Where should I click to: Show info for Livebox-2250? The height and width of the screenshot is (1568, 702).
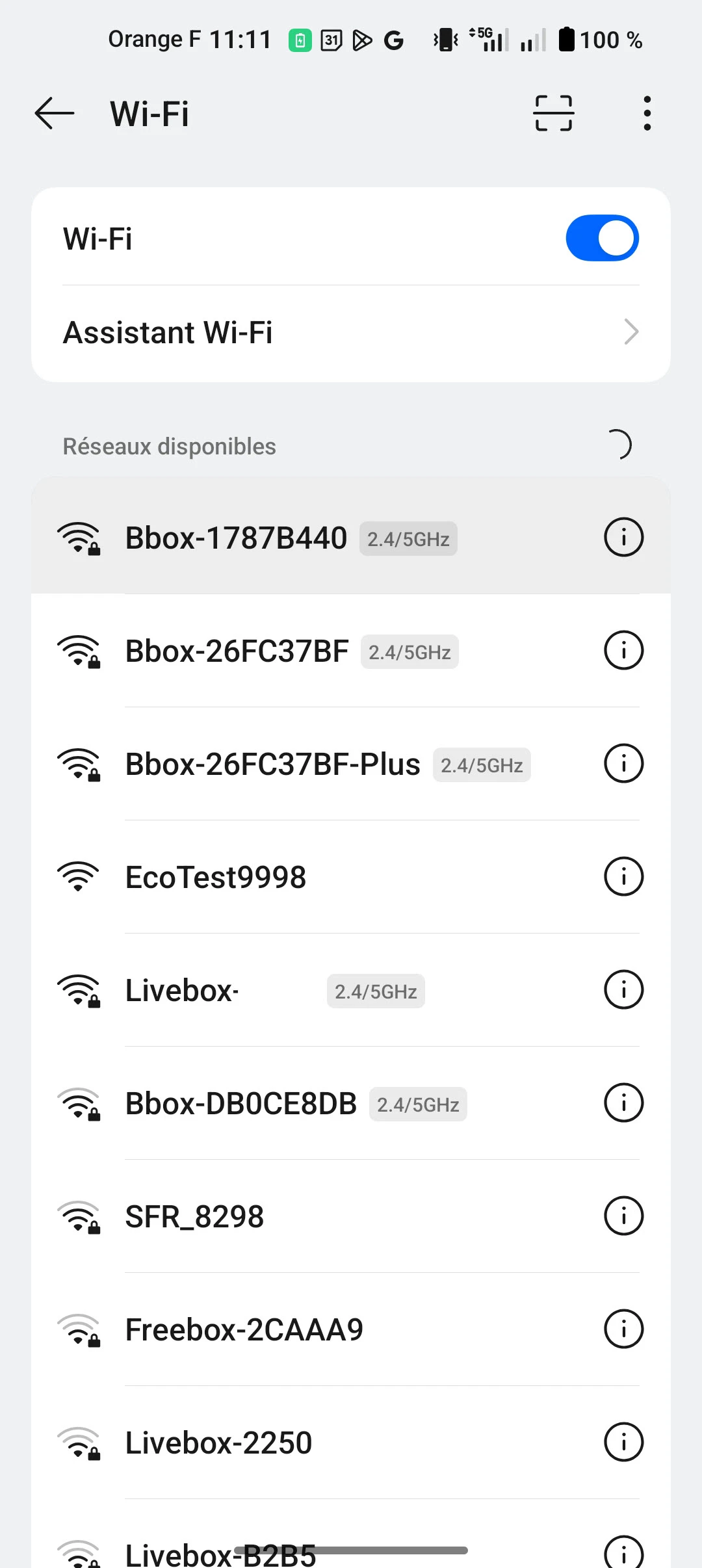[x=623, y=1443]
